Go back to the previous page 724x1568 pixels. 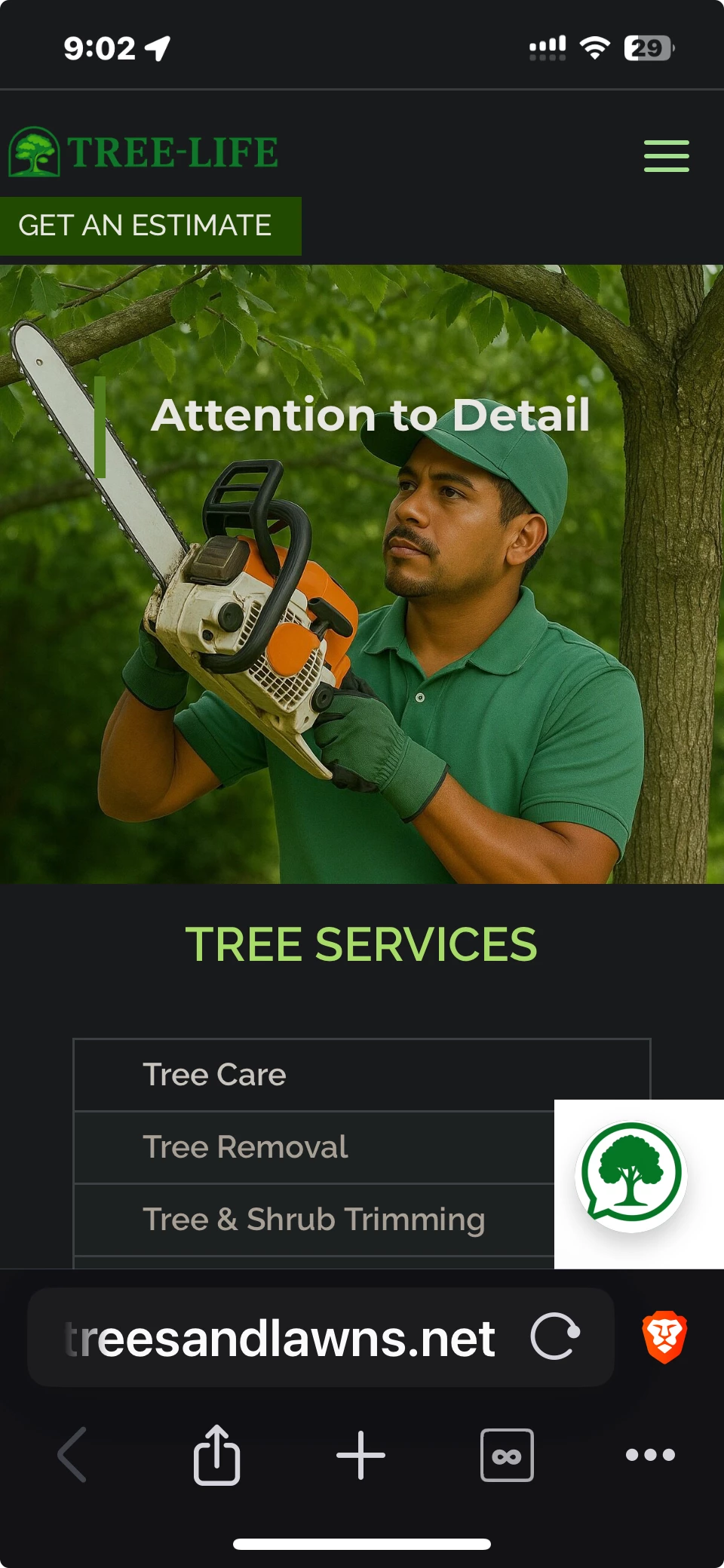[x=72, y=1454]
